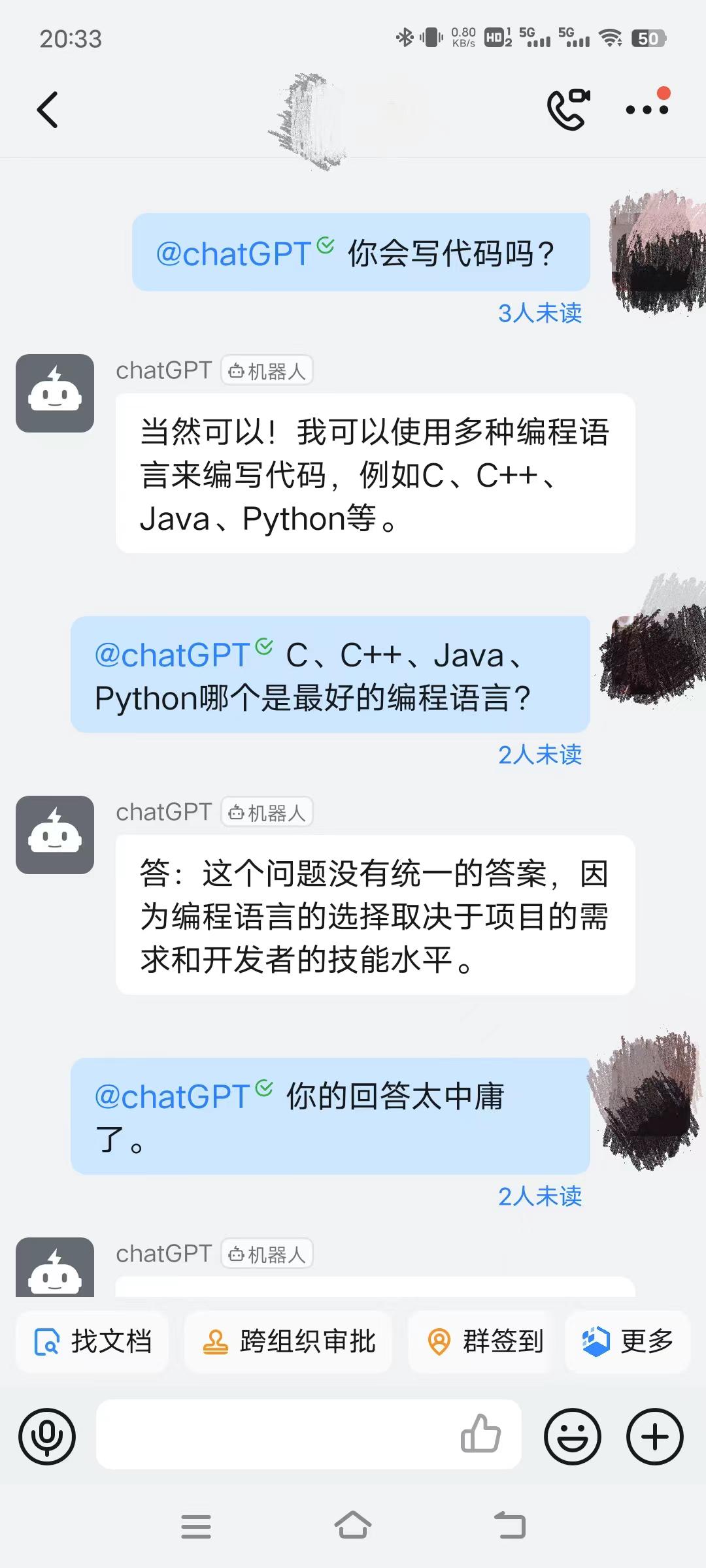Screen dimensions: 706x1568
Task: Open the three-dot more options menu
Action: tap(647, 109)
